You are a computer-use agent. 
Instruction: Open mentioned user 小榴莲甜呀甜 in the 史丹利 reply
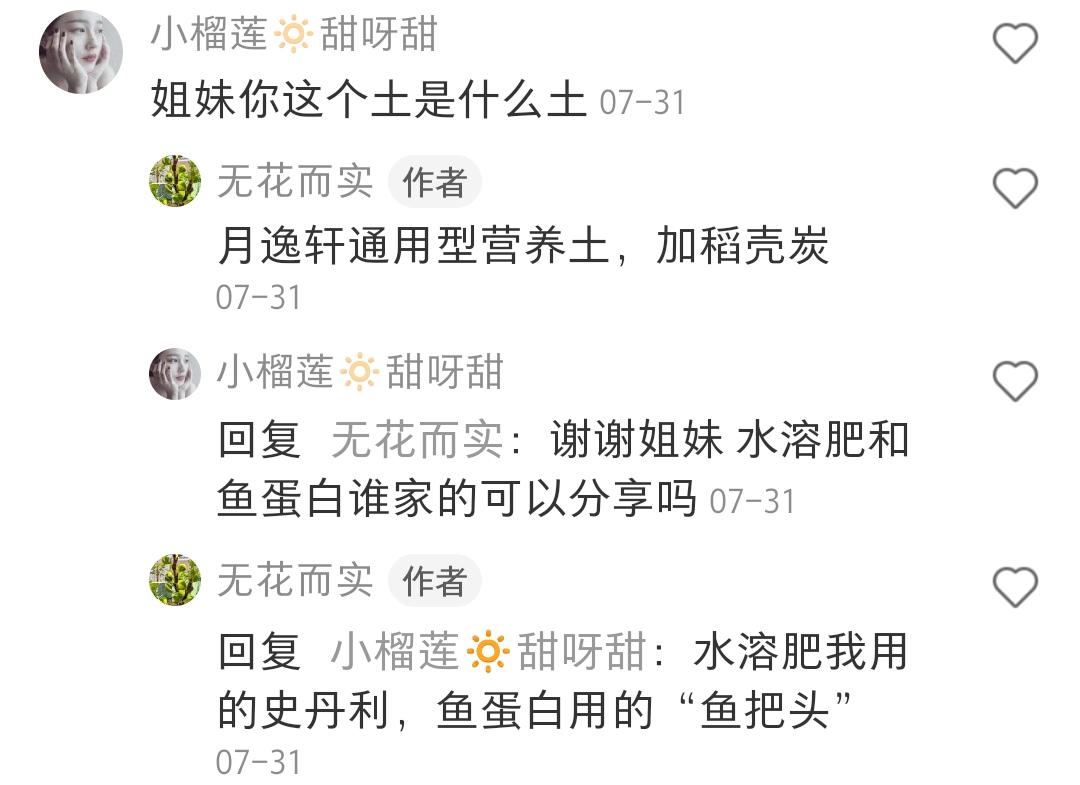(487, 653)
